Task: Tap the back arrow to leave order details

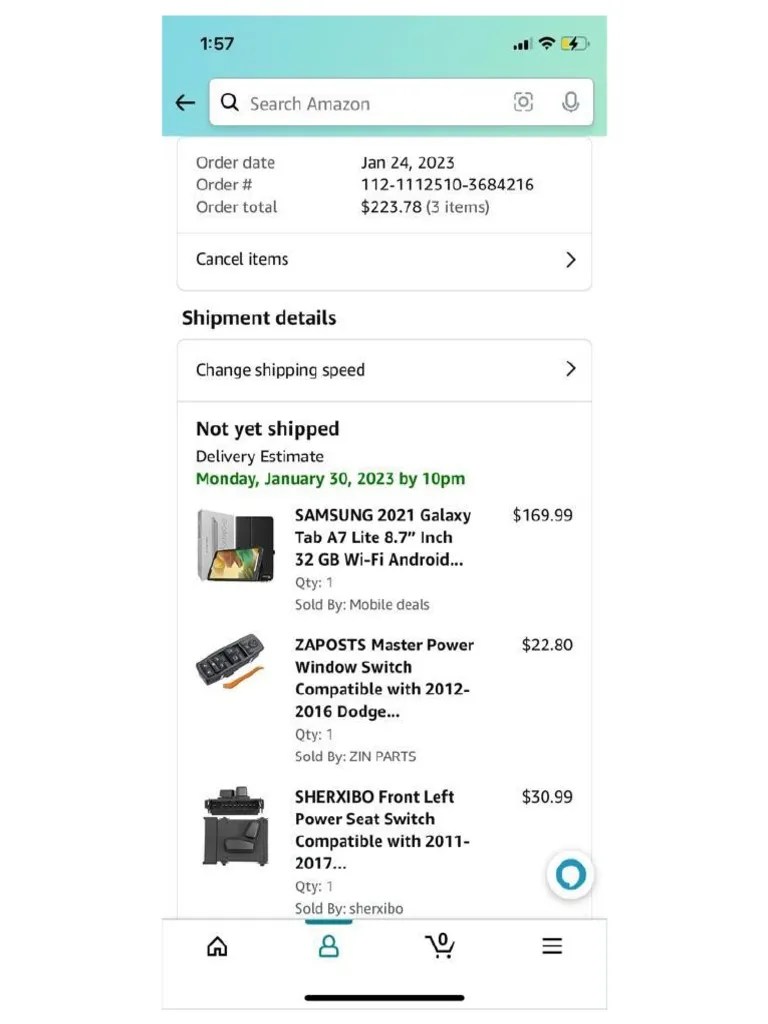Action: (185, 102)
